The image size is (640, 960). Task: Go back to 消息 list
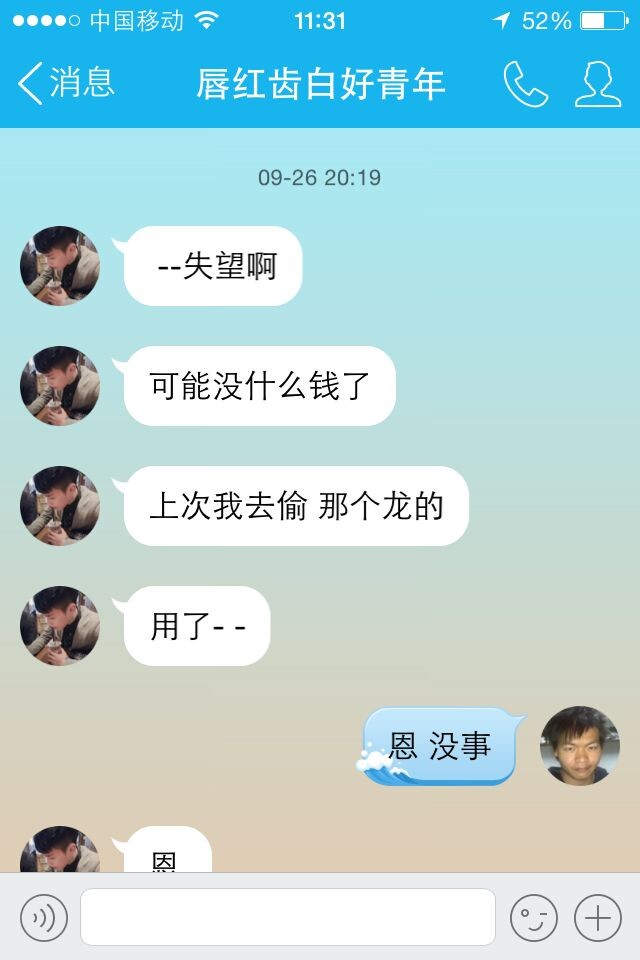66,84
